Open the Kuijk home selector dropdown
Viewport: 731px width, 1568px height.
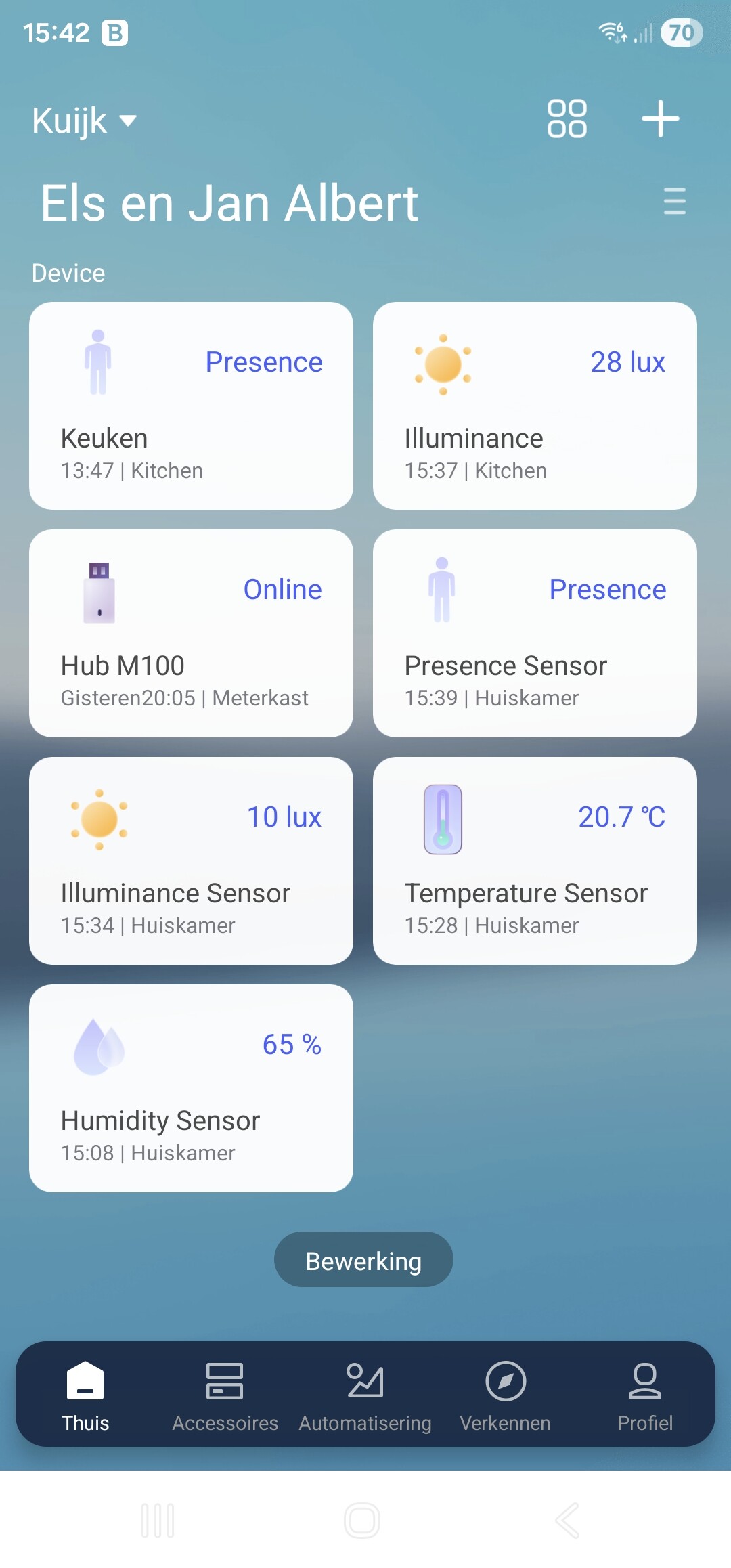[x=84, y=121]
